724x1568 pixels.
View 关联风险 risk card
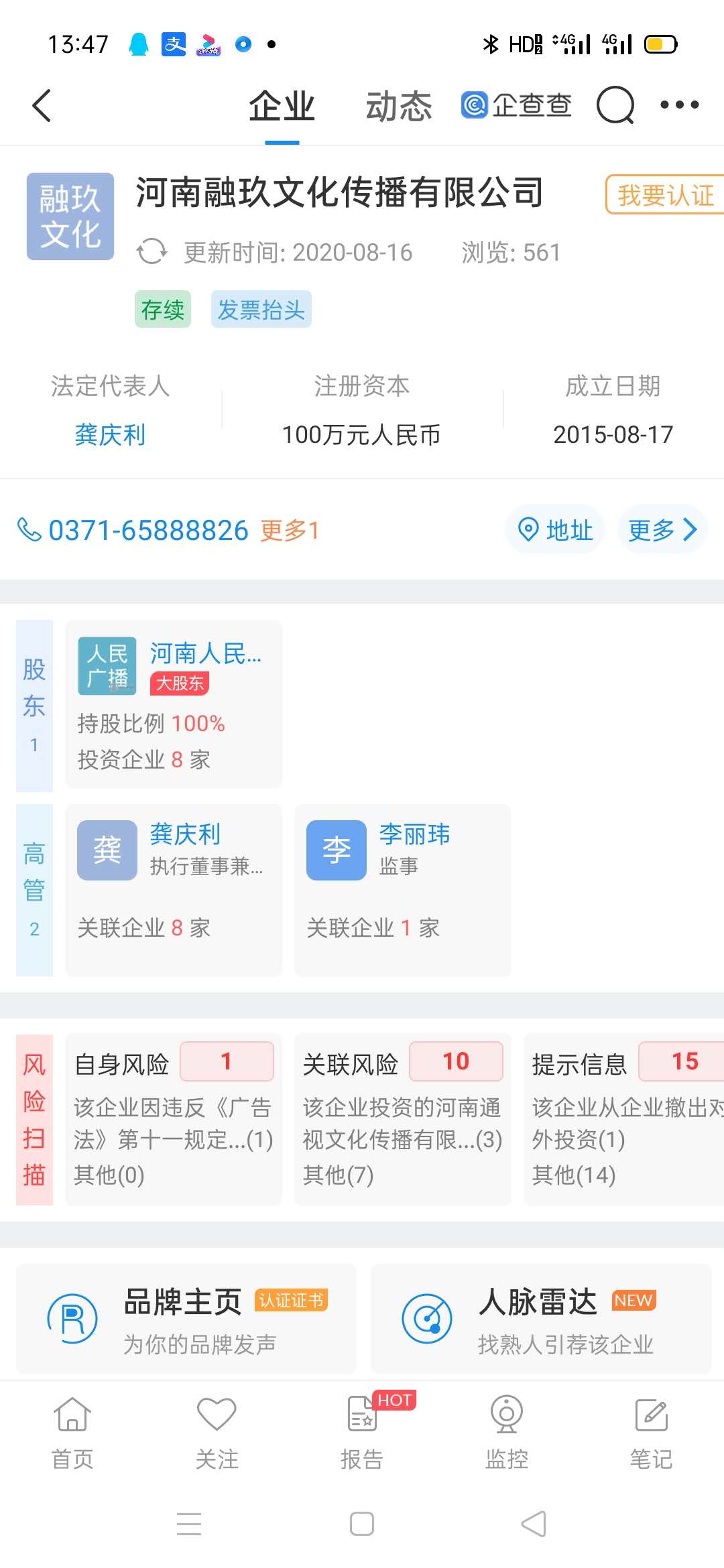click(402, 1119)
